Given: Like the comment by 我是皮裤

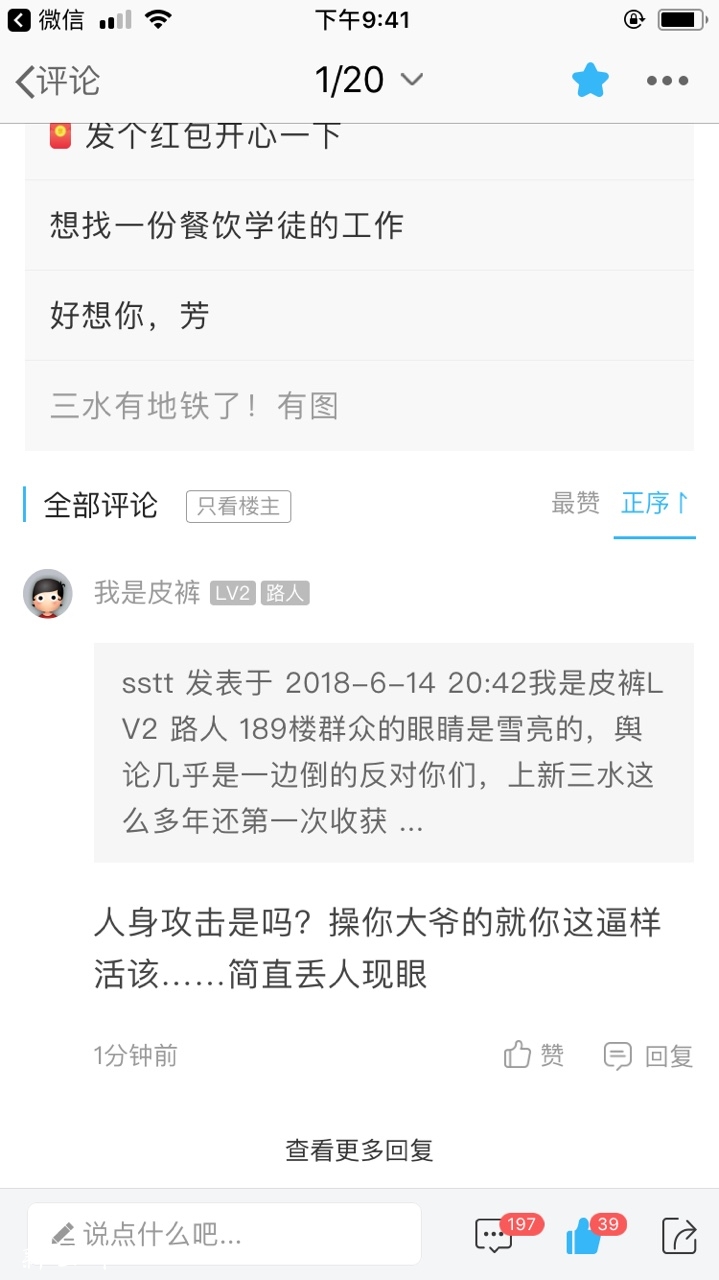Looking at the screenshot, I should pyautogui.click(x=534, y=1055).
